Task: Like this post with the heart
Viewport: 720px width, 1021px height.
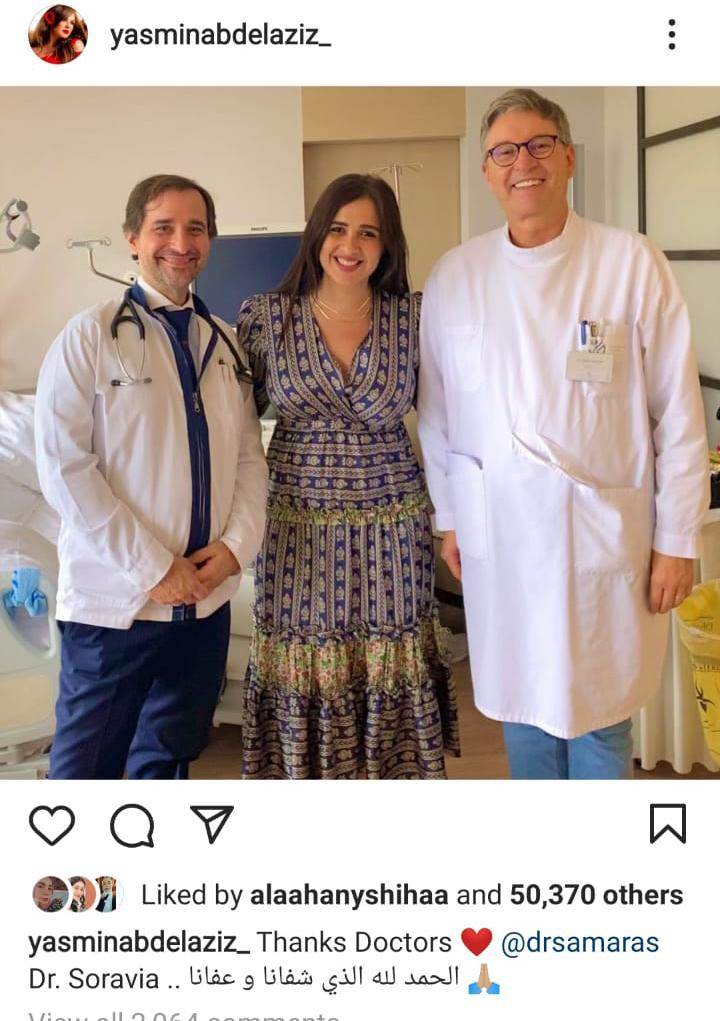Action: 52,826
